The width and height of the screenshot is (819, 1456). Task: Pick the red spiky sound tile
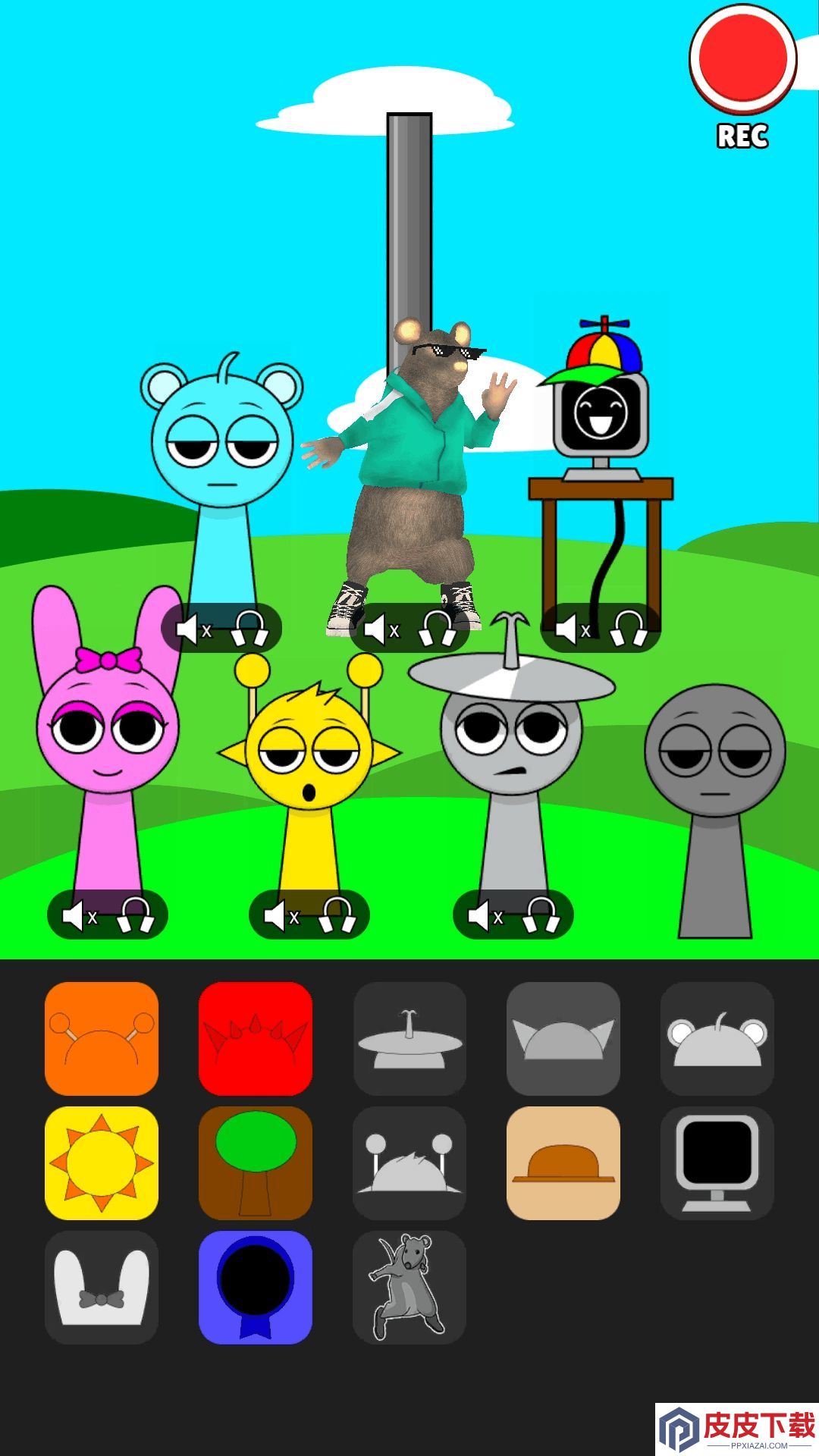click(x=256, y=1038)
